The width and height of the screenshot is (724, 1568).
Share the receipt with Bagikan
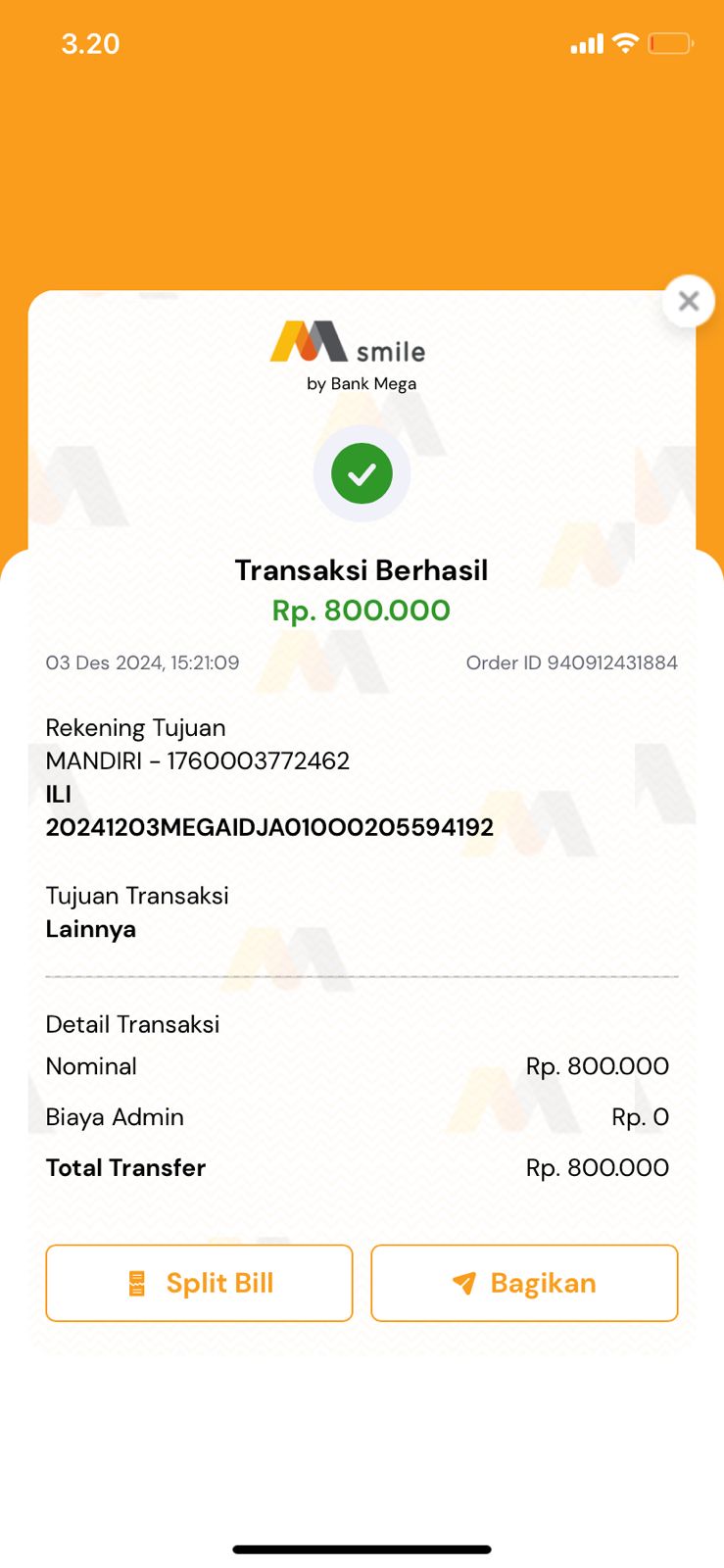(524, 1283)
